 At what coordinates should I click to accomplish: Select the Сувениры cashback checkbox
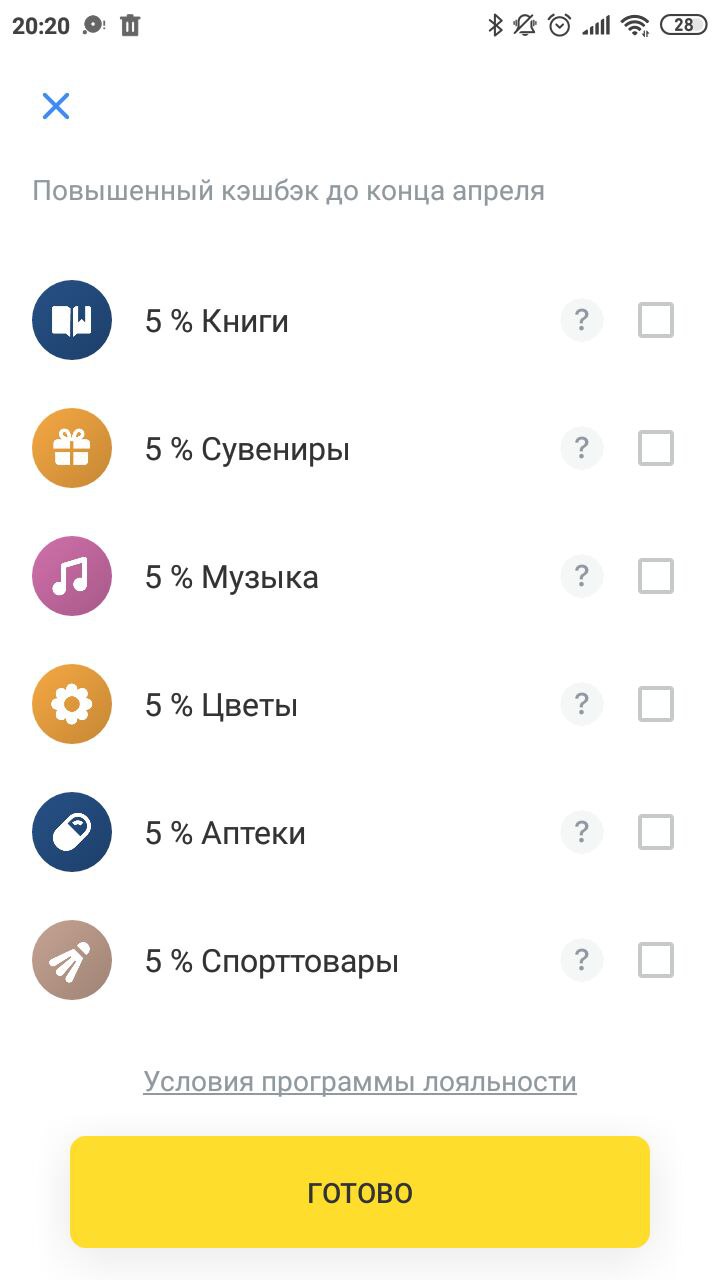pos(656,448)
